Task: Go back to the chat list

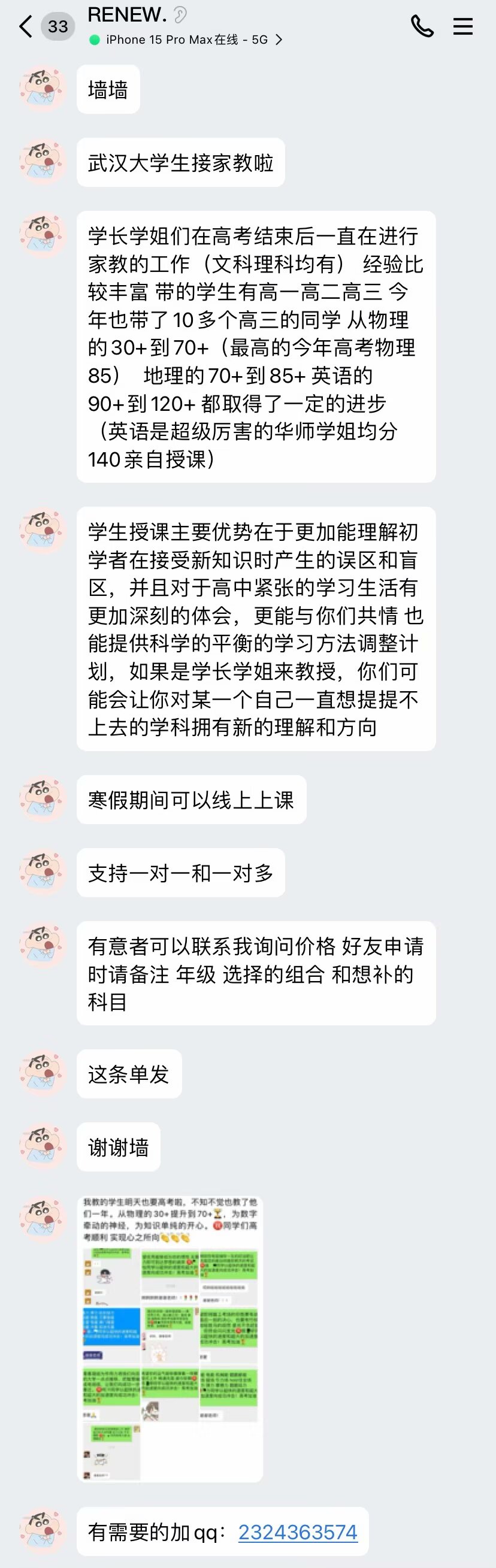Action: 26,27
